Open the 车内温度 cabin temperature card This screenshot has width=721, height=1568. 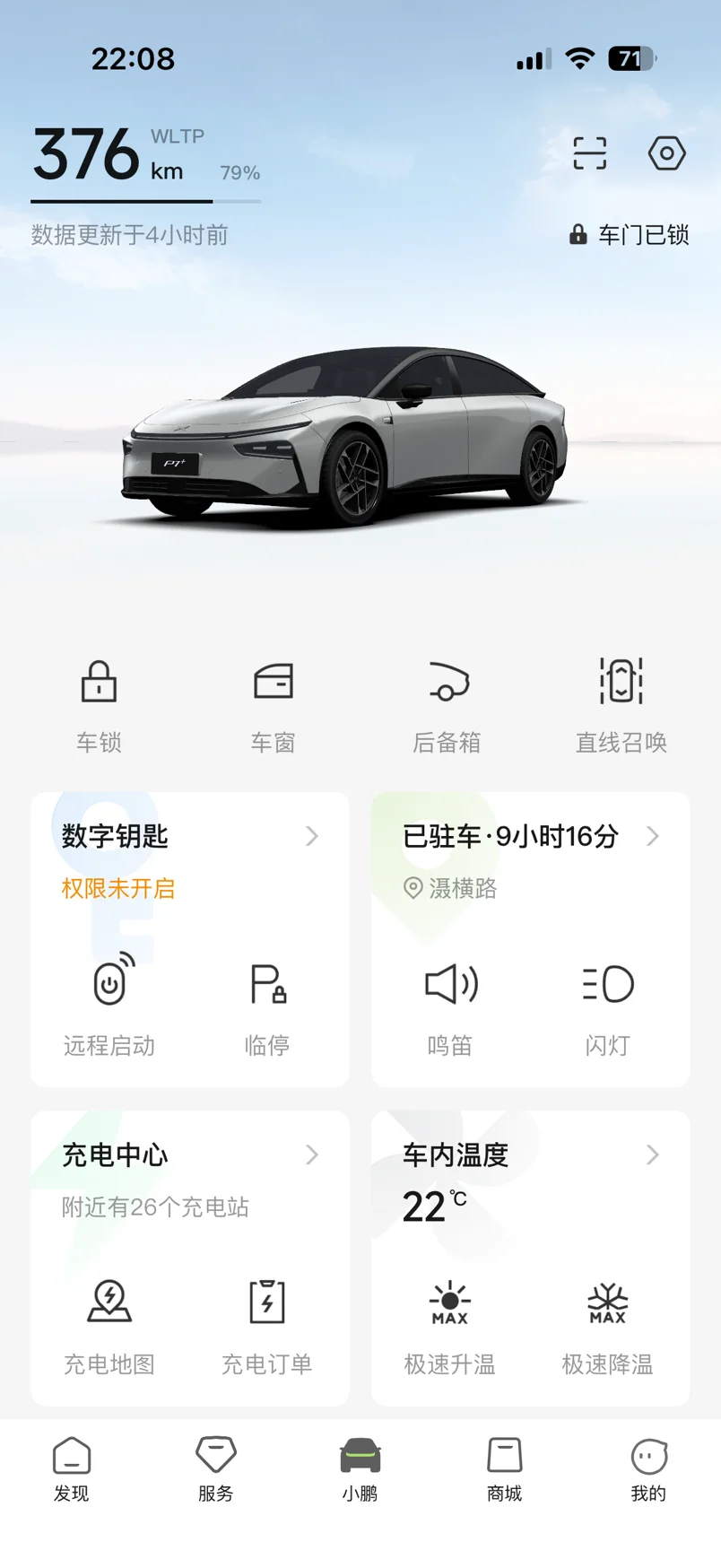529,1155
